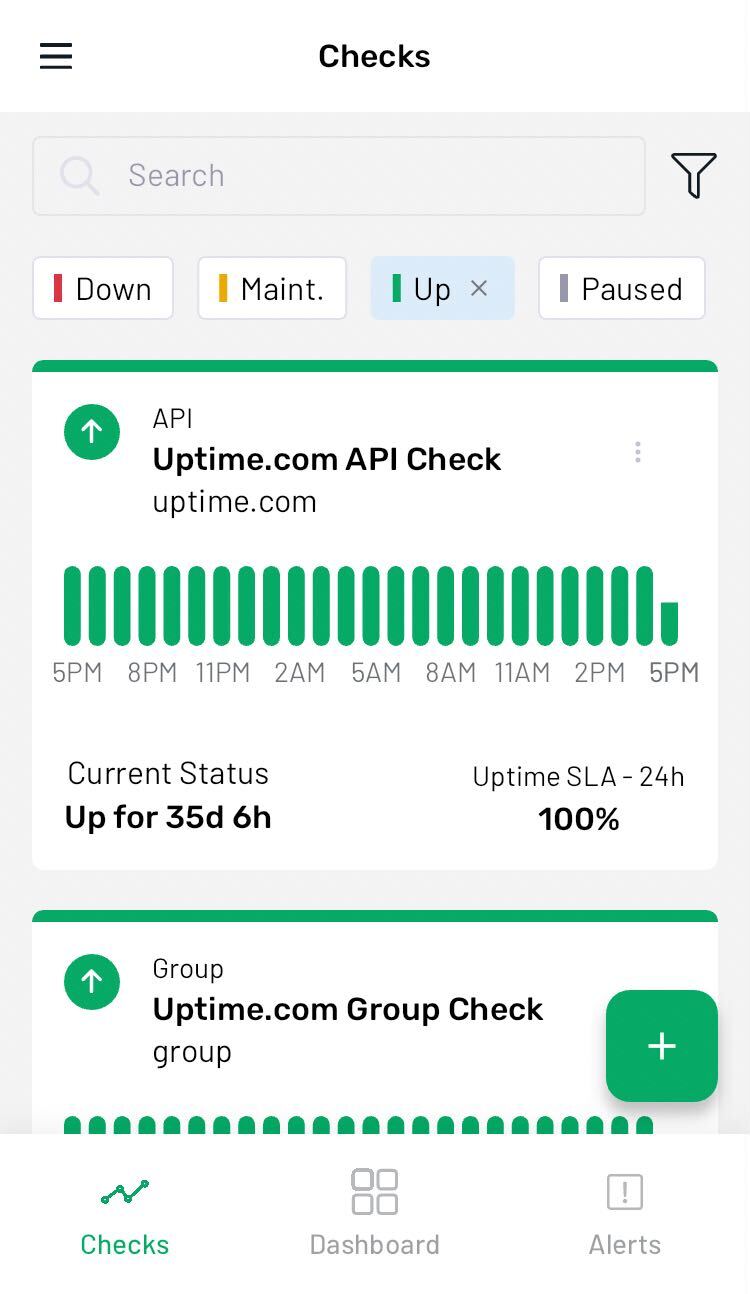Enable the Maint. status filter

point(272,288)
